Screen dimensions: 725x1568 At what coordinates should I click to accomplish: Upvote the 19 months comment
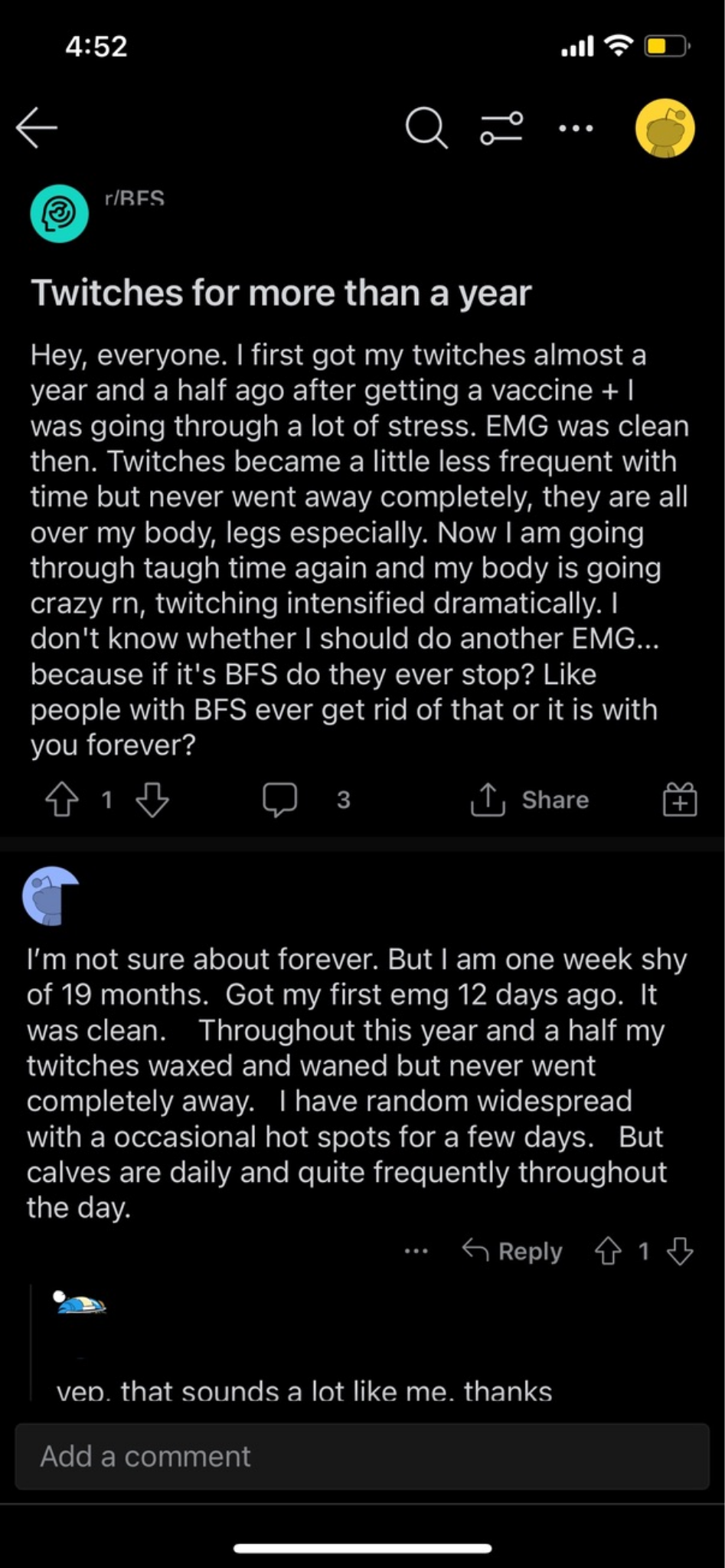(608, 1252)
